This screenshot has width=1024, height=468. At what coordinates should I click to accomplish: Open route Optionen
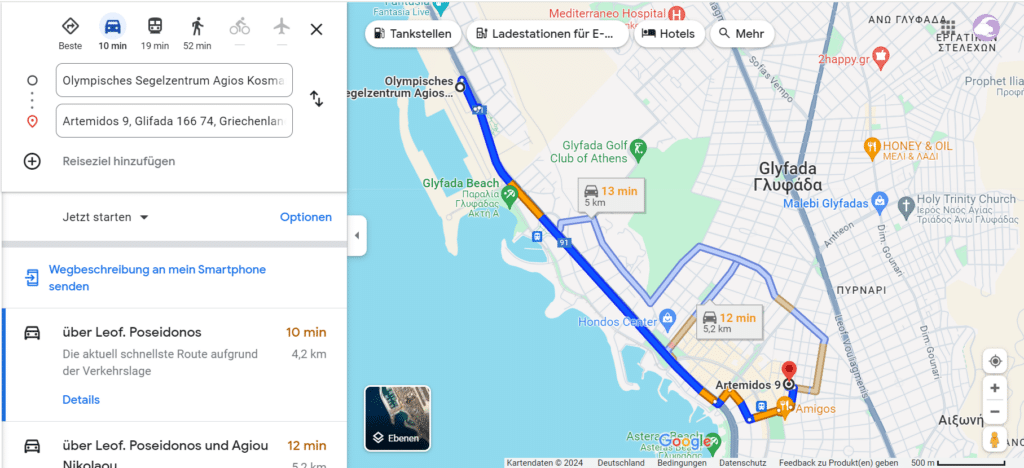305,217
